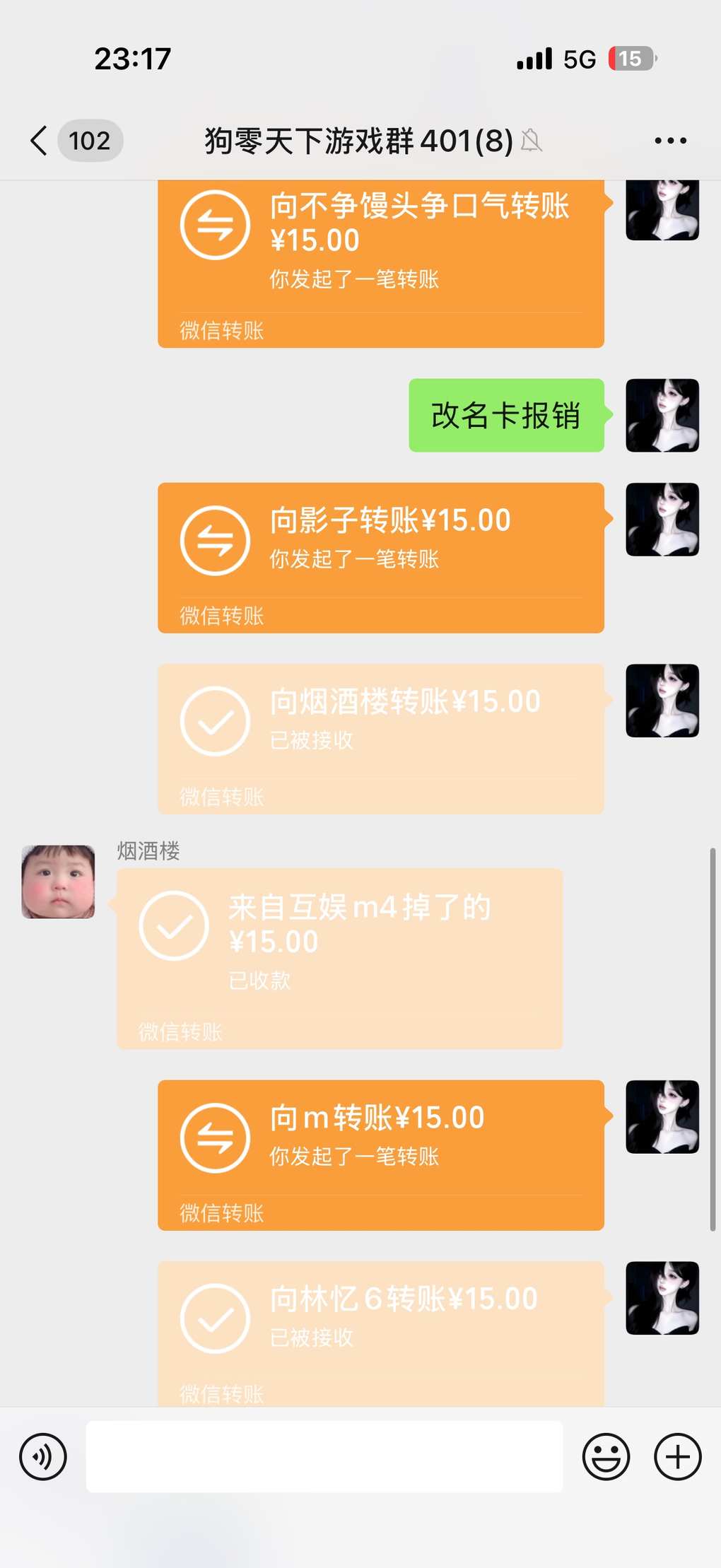Open the ¥15.00 transfer to 影子
The image size is (721, 1568).
tap(380, 557)
